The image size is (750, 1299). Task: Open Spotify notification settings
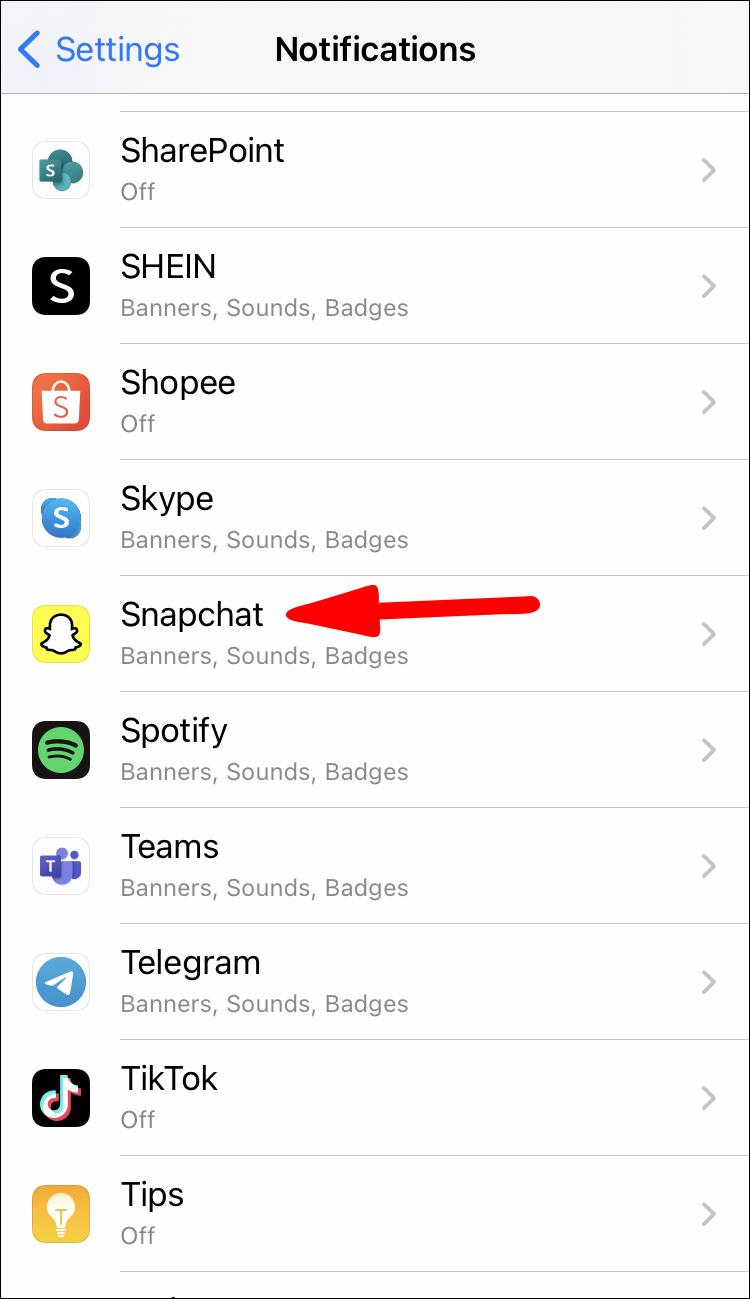pos(375,750)
